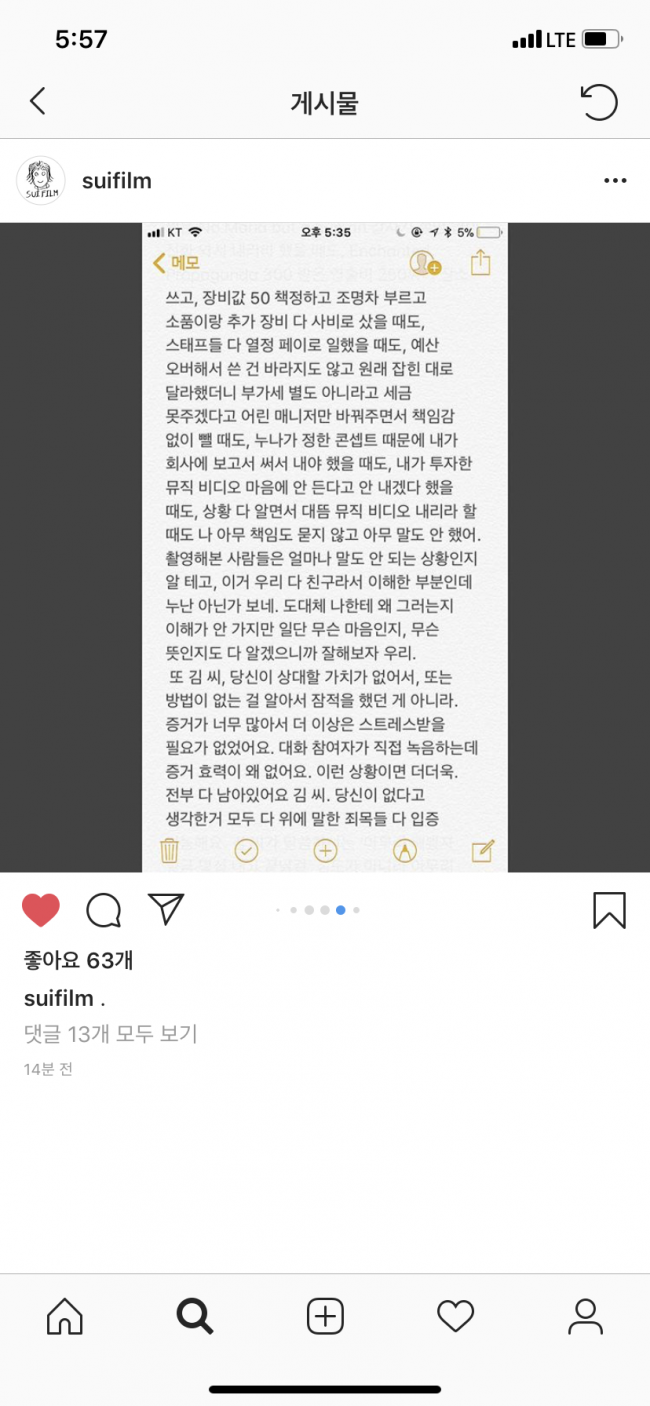Refresh the post with the reload icon

coord(599,101)
